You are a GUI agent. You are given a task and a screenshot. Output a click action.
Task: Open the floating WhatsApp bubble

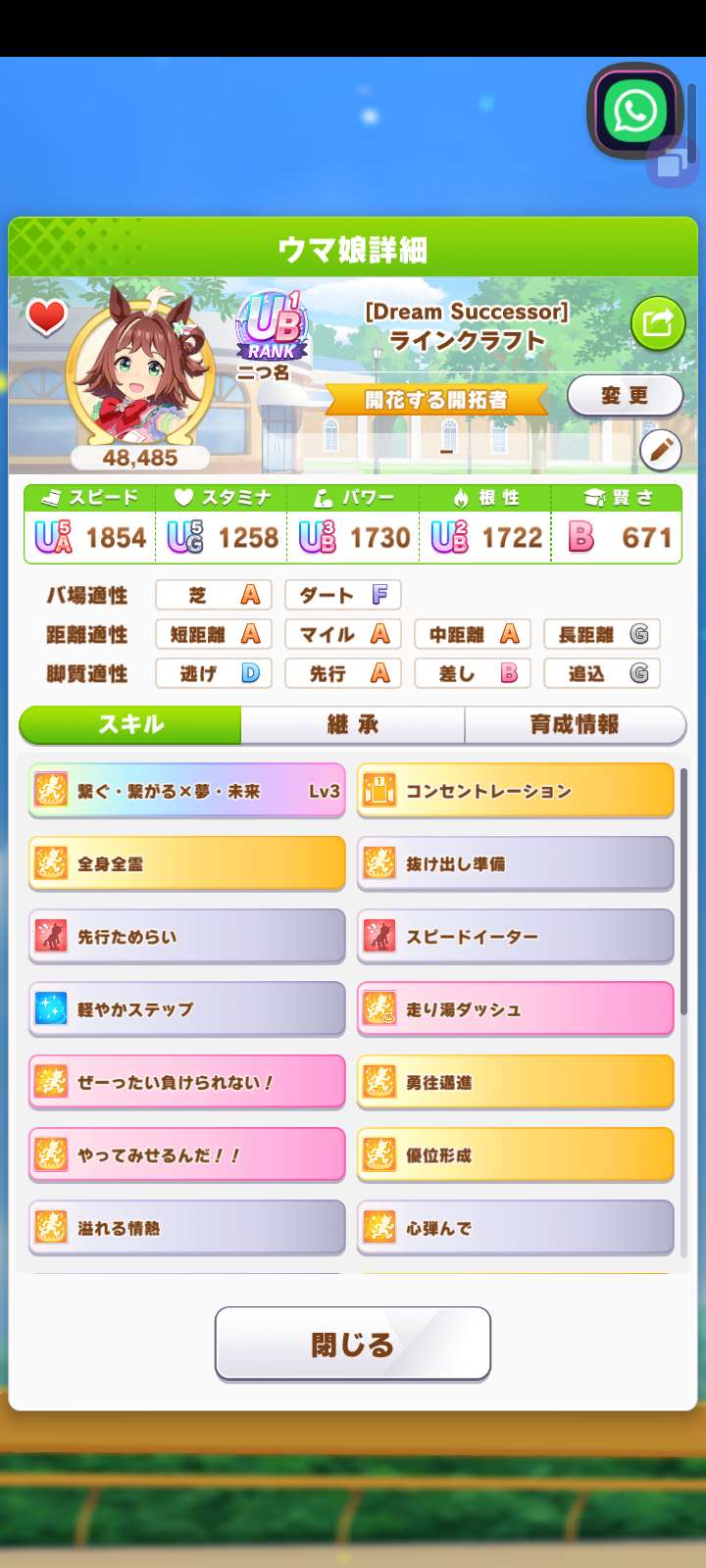[x=635, y=111]
